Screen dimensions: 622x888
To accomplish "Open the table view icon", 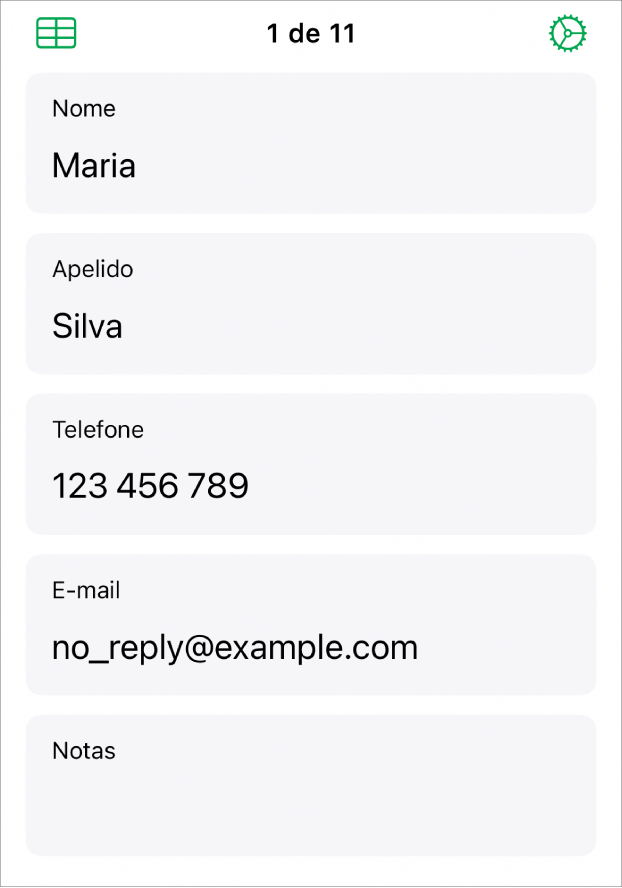I will (56, 33).
